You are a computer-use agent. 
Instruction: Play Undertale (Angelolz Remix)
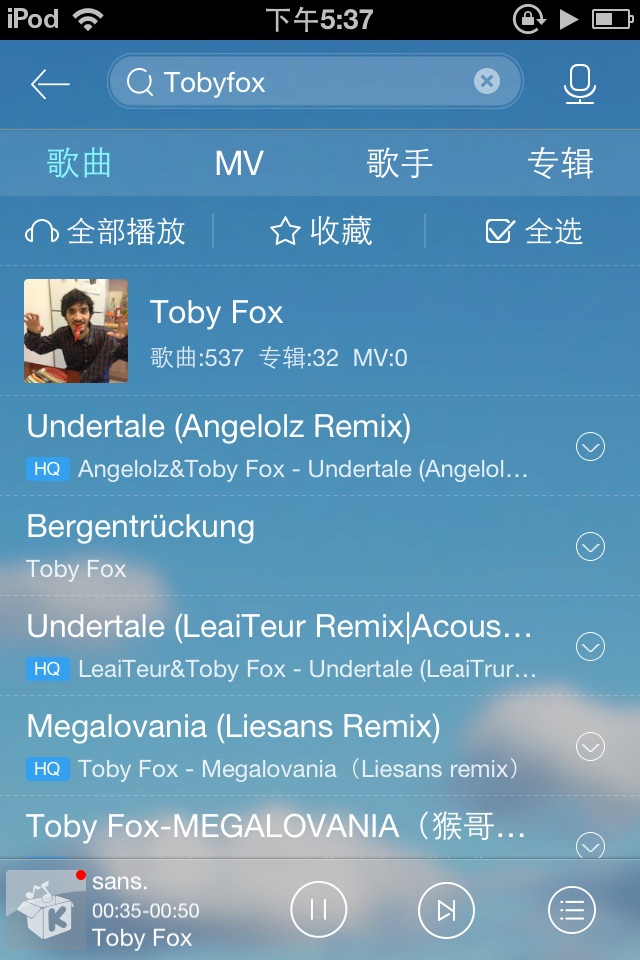click(280, 446)
